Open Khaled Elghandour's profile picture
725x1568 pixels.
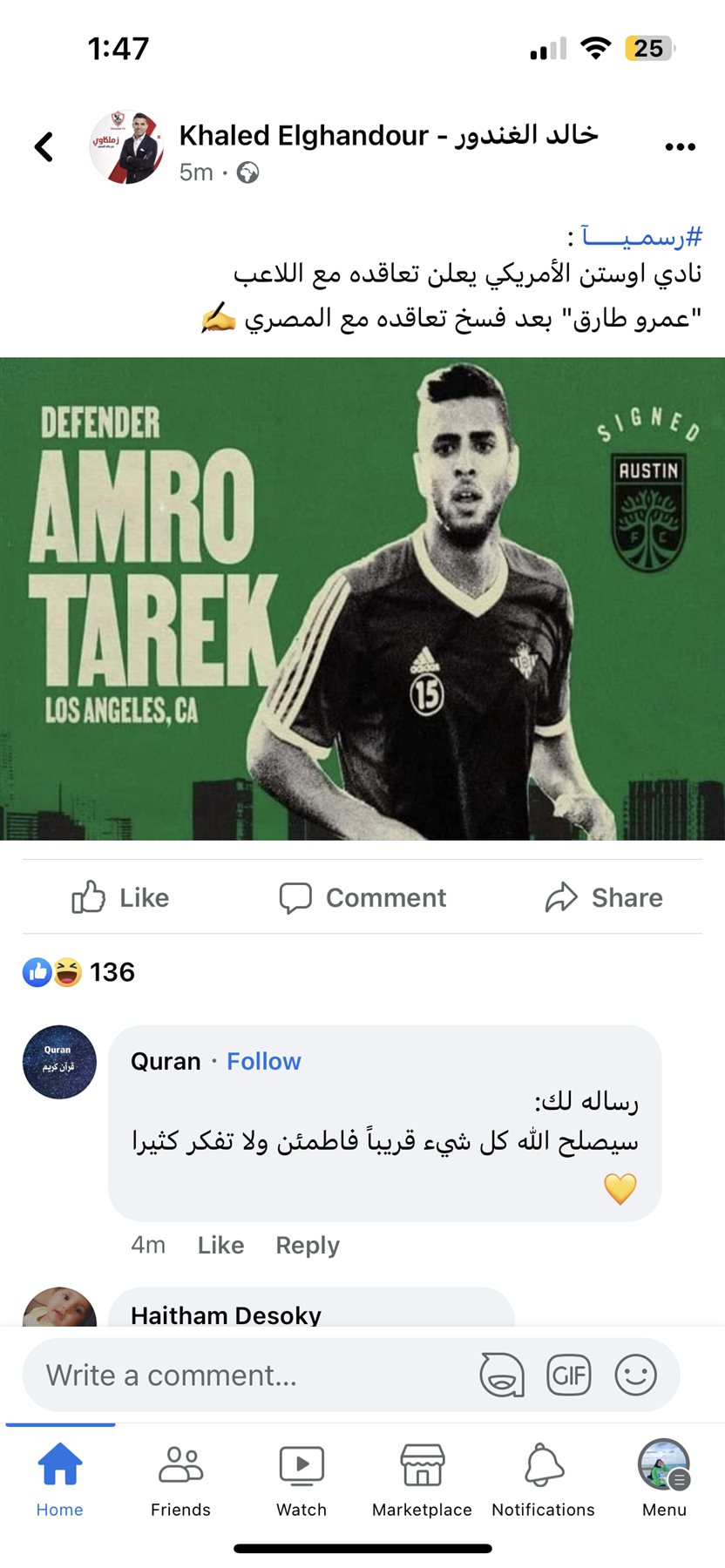click(x=126, y=147)
